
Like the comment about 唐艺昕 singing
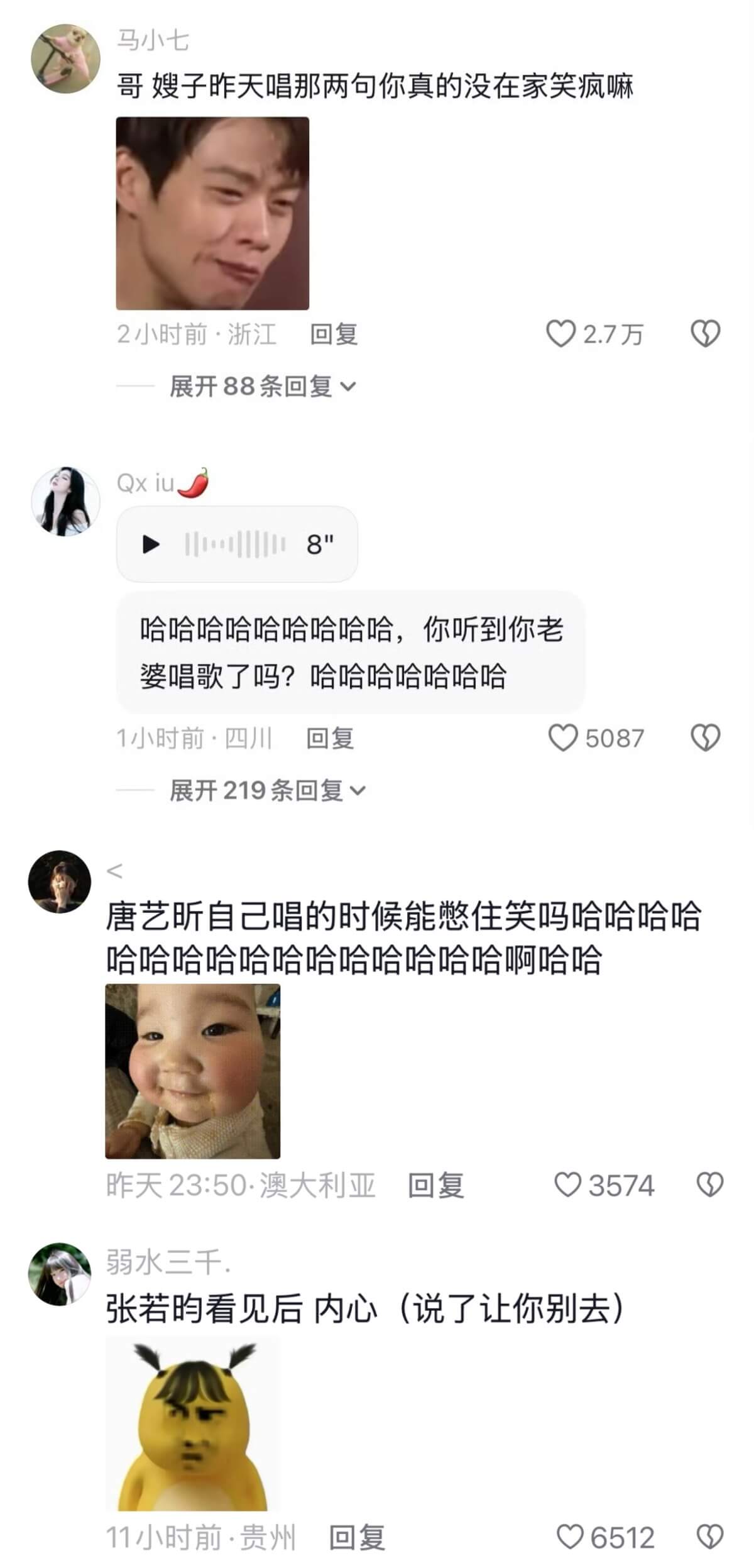(568, 1185)
